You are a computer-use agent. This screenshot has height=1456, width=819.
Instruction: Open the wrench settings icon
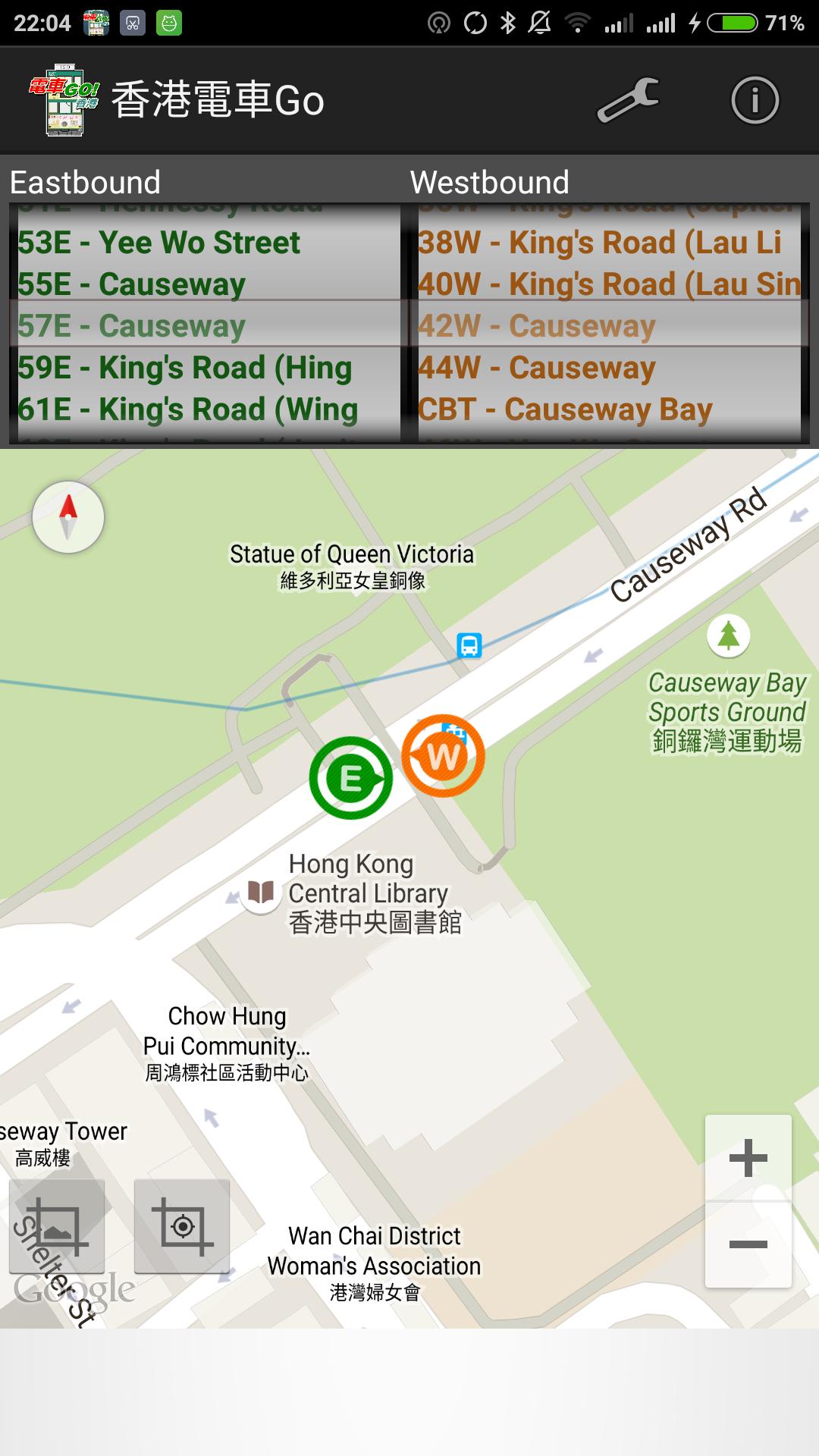(x=628, y=100)
